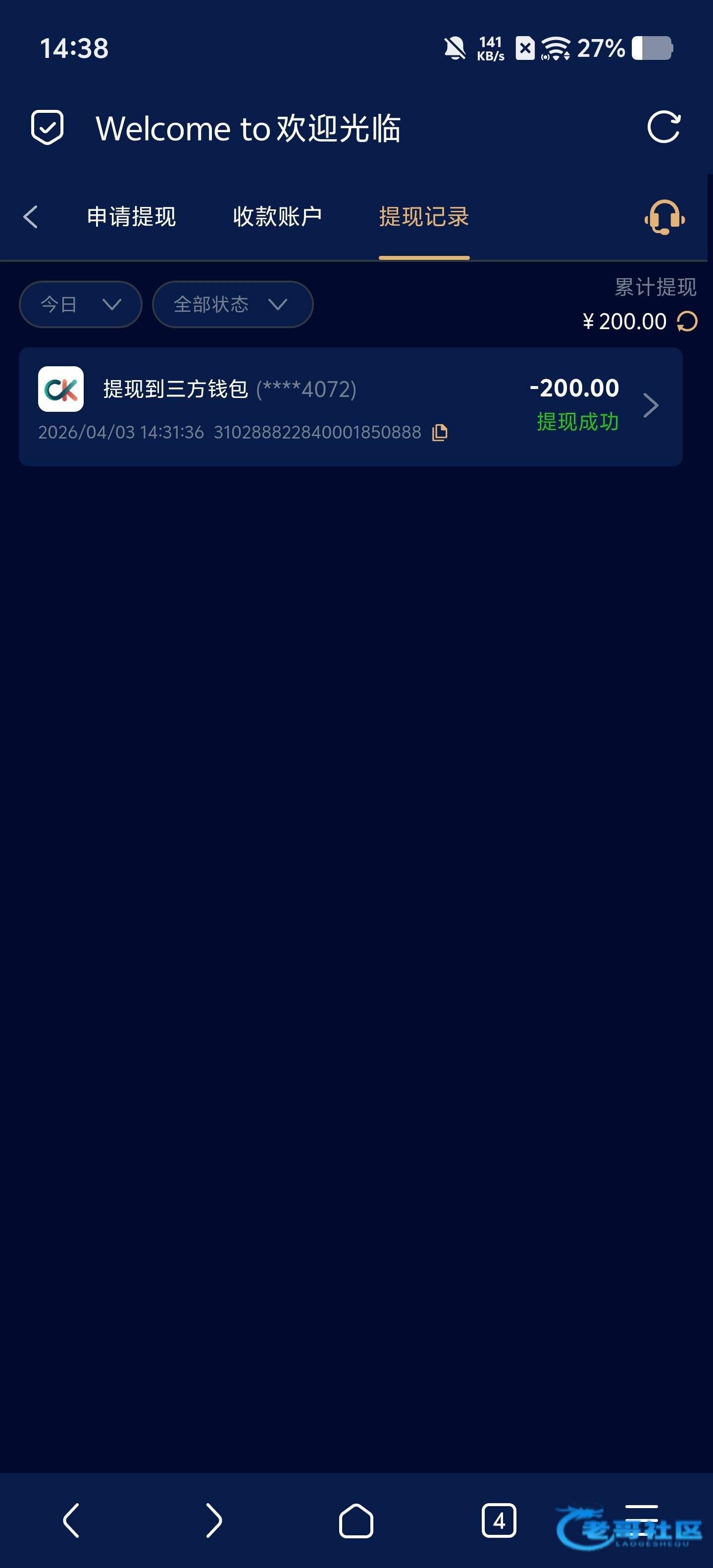The width and height of the screenshot is (713, 1568).
Task: Select the 提现记录 tab
Action: click(424, 217)
